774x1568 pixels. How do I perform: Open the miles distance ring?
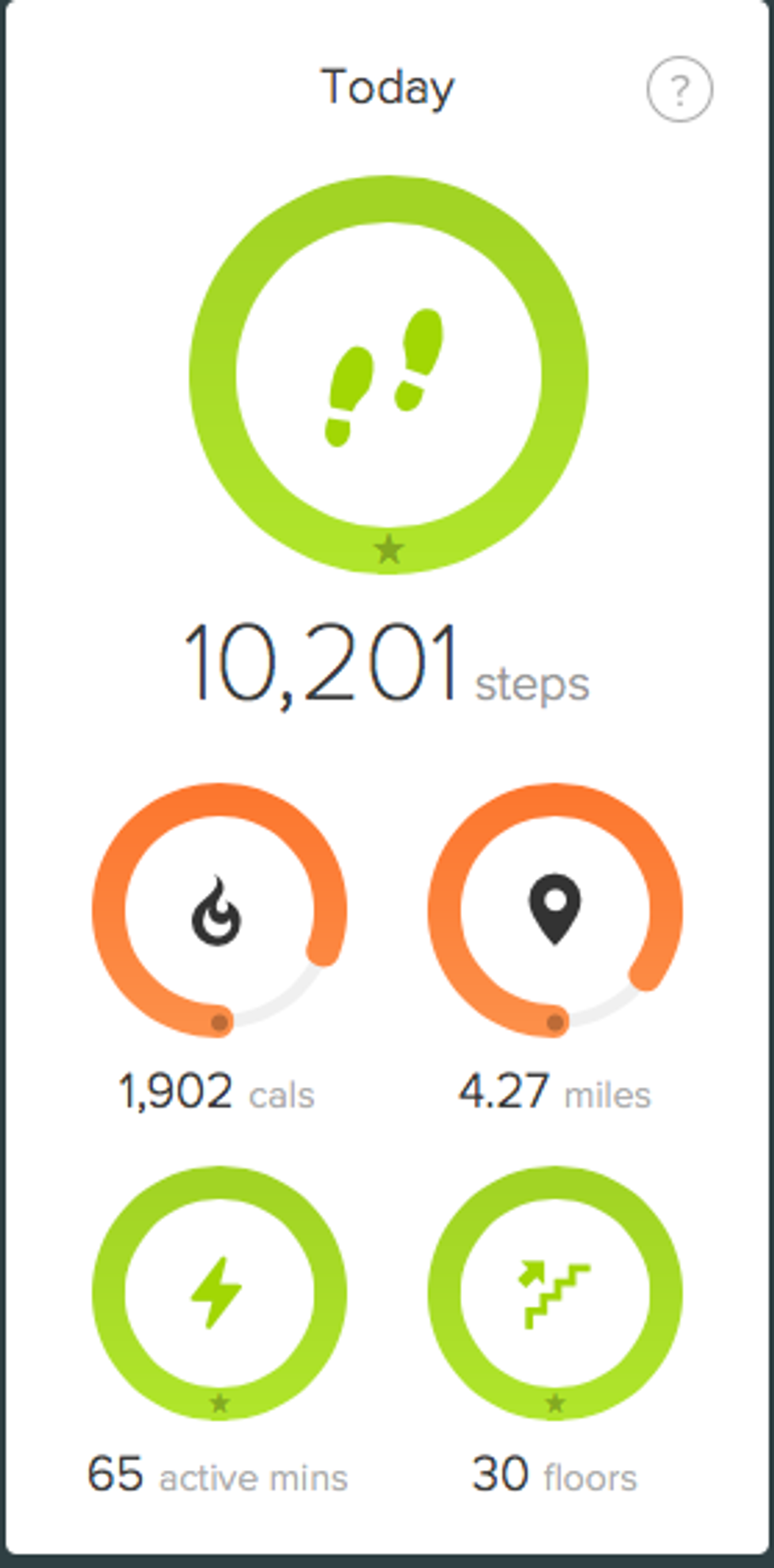point(554,910)
